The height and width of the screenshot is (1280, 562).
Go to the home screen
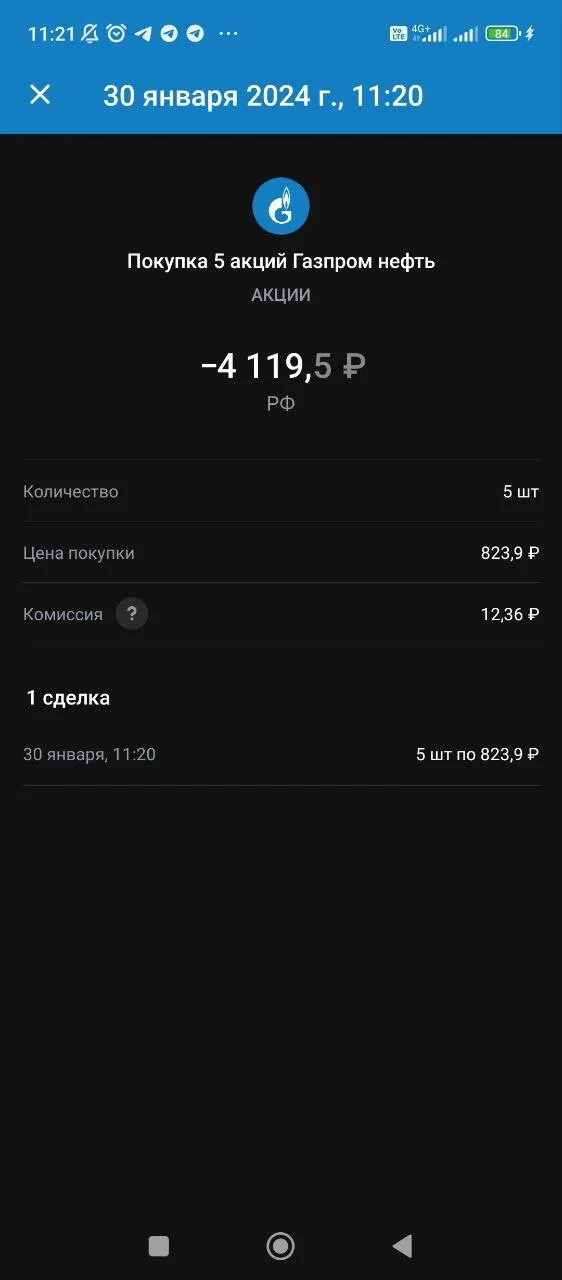tap(281, 1245)
